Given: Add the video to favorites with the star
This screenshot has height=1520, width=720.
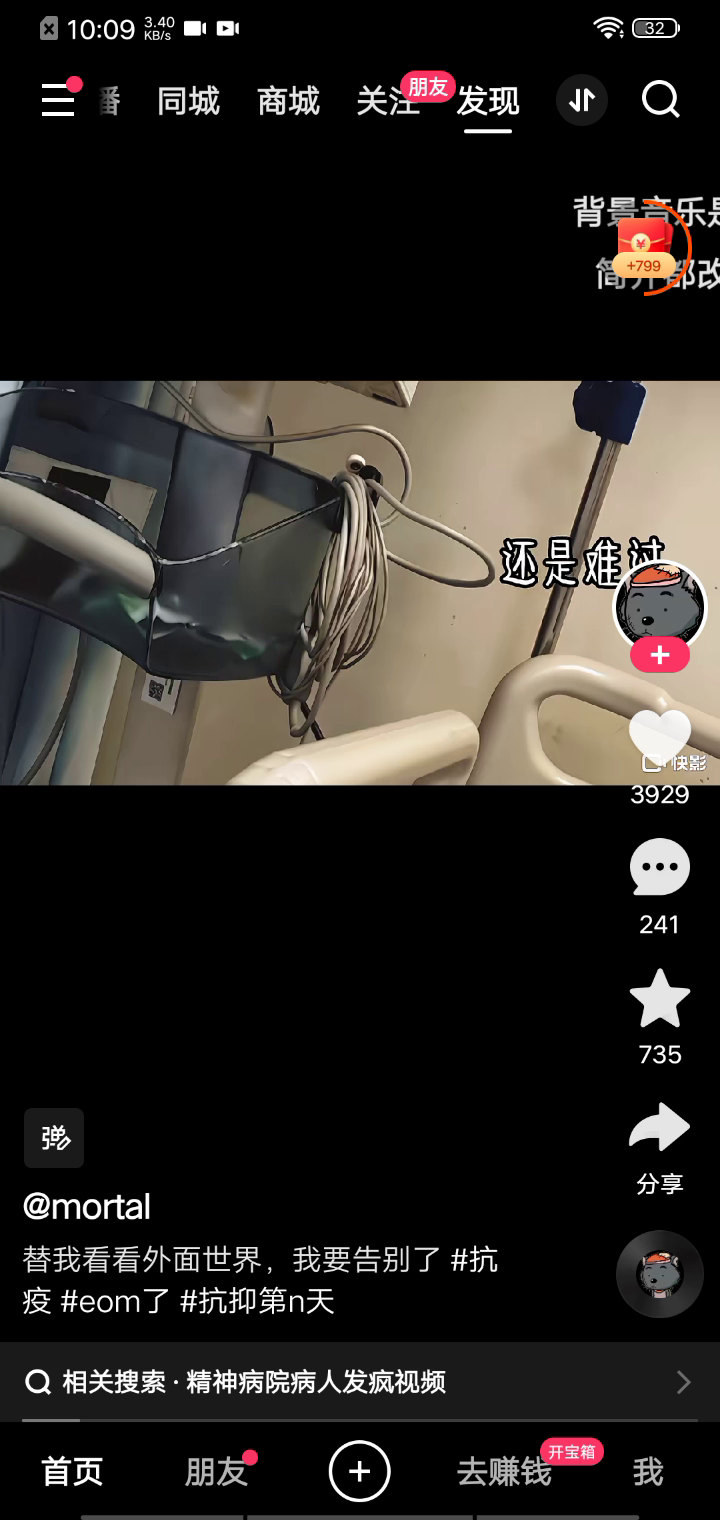Looking at the screenshot, I should (x=660, y=999).
